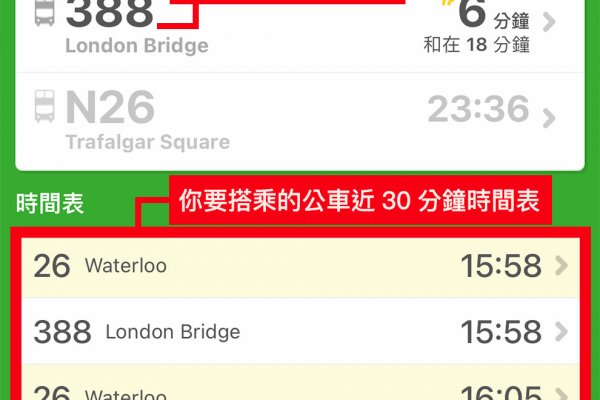600x400 pixels.
Task: Open the N26 Trafalgar Square 23:36 departure
Action: [x=300, y=120]
